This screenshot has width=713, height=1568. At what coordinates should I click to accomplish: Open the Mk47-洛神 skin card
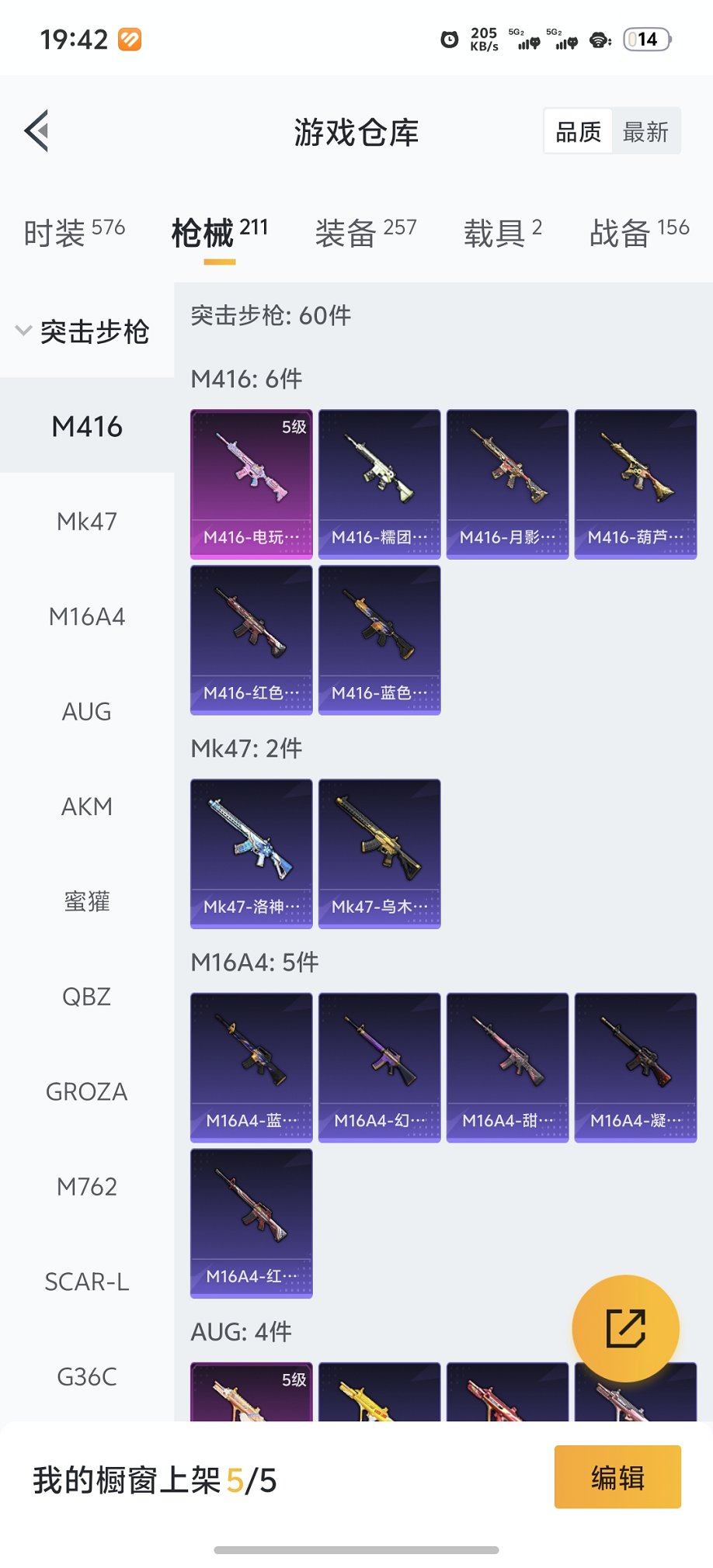(252, 853)
